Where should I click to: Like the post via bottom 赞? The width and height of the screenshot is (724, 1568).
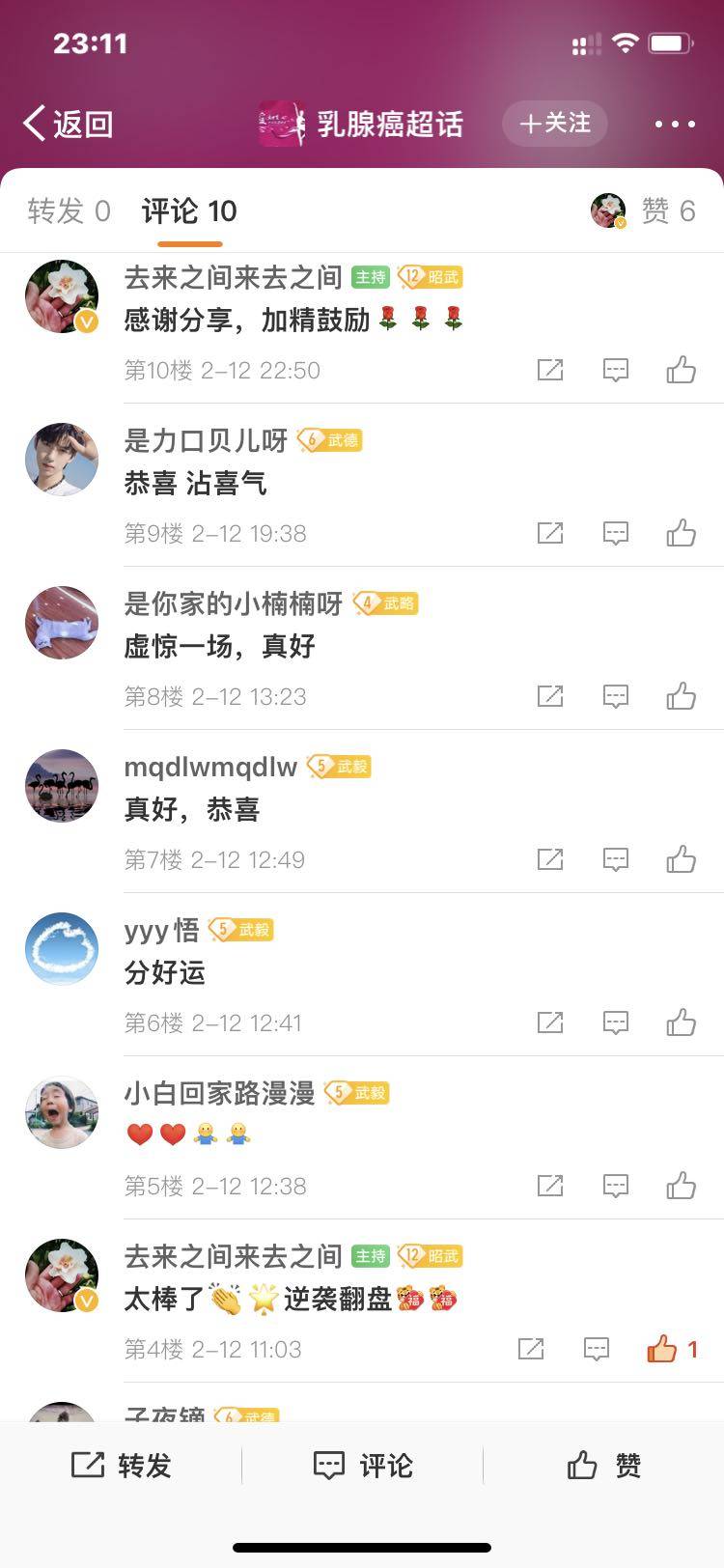point(603,1466)
